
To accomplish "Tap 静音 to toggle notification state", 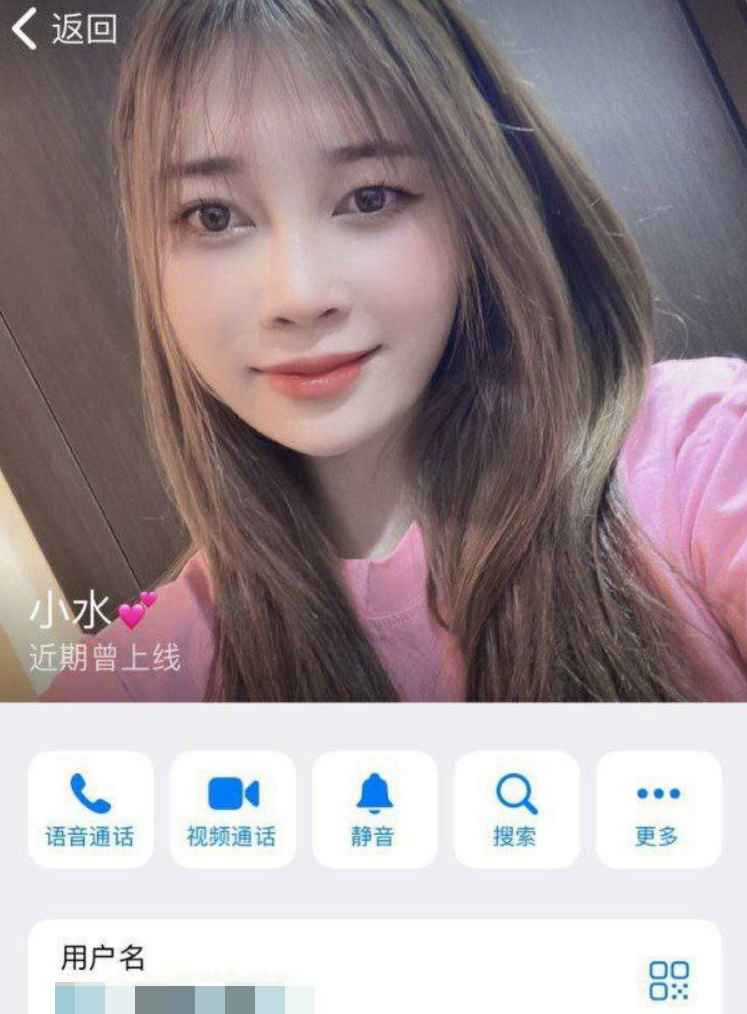I will click(x=374, y=838).
